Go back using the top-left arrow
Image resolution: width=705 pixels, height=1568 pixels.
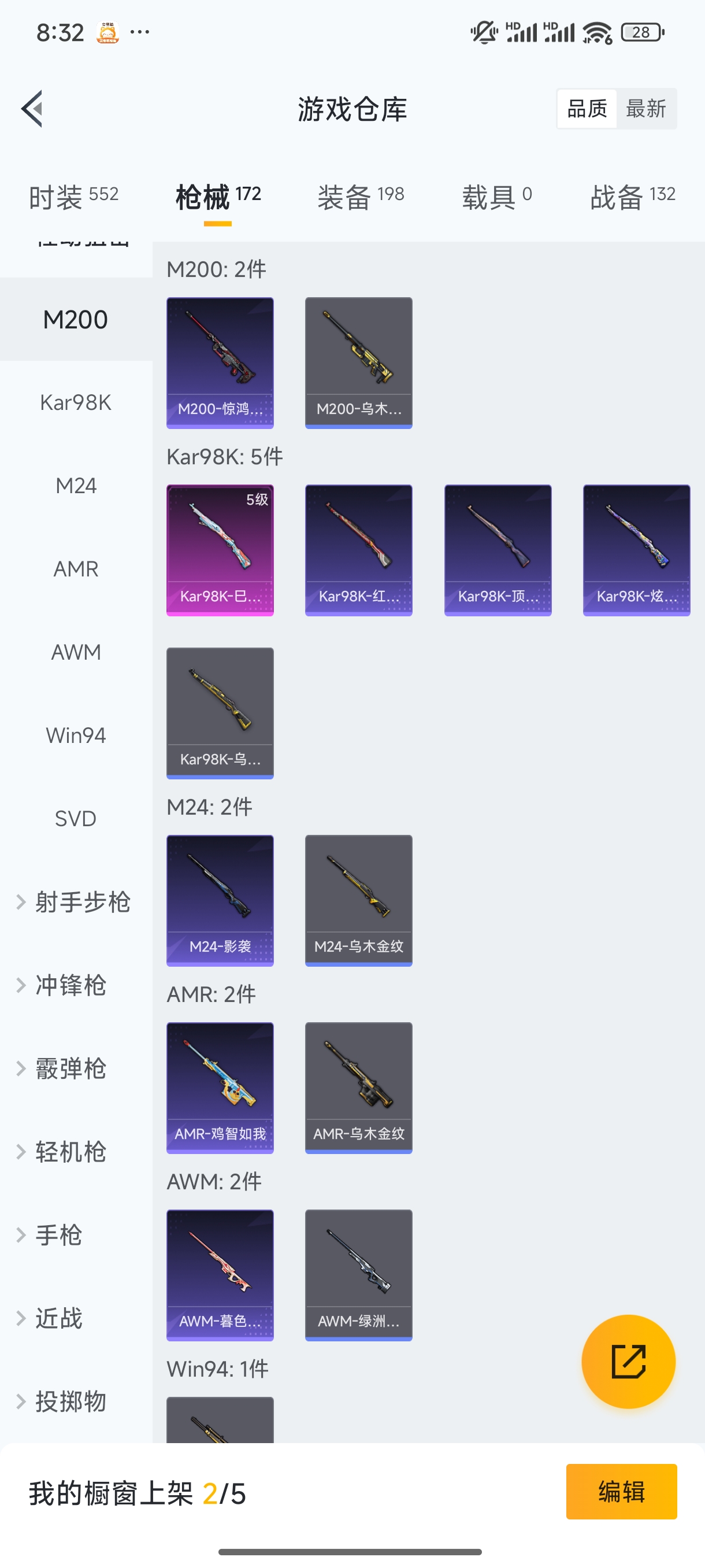tap(32, 109)
